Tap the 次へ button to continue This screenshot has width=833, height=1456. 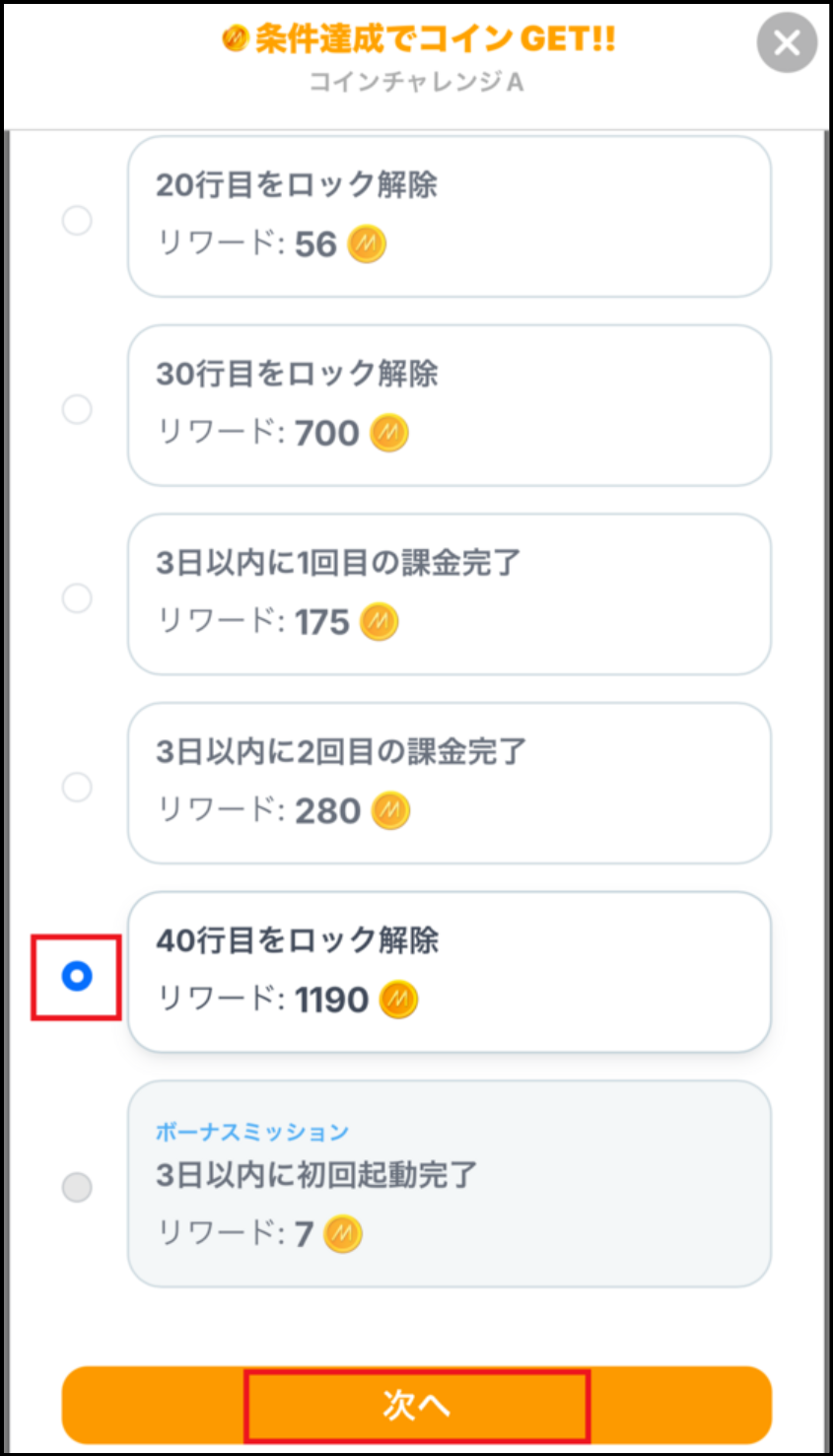click(x=416, y=1405)
